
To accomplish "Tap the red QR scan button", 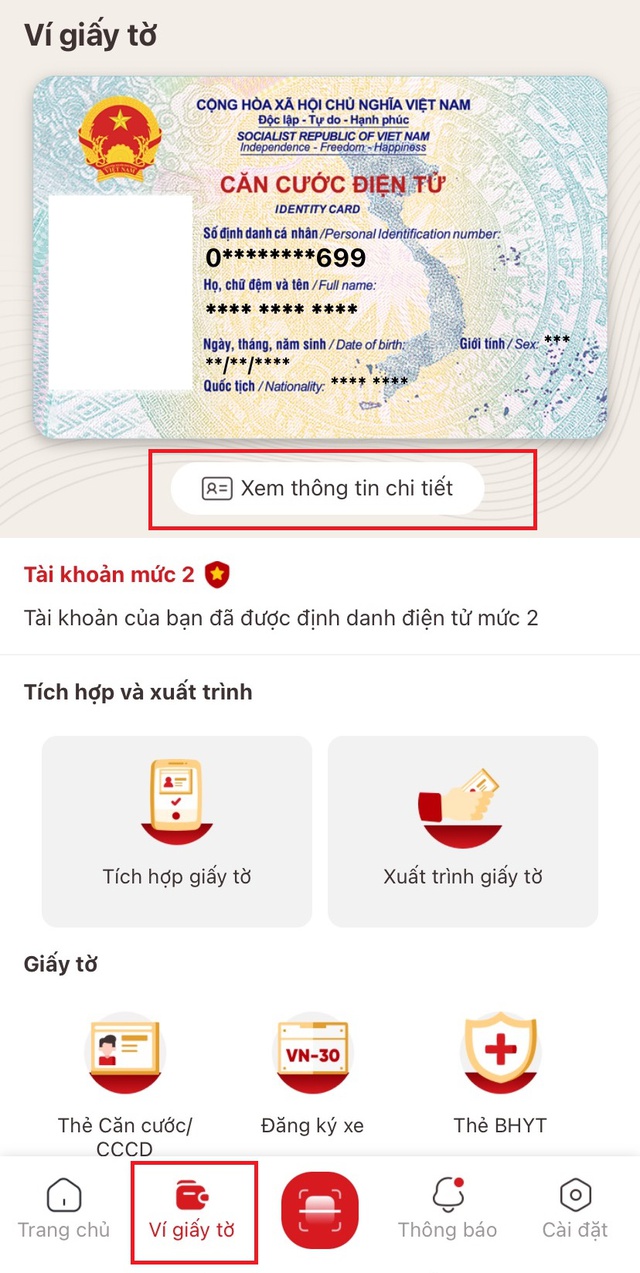I will (x=319, y=1208).
